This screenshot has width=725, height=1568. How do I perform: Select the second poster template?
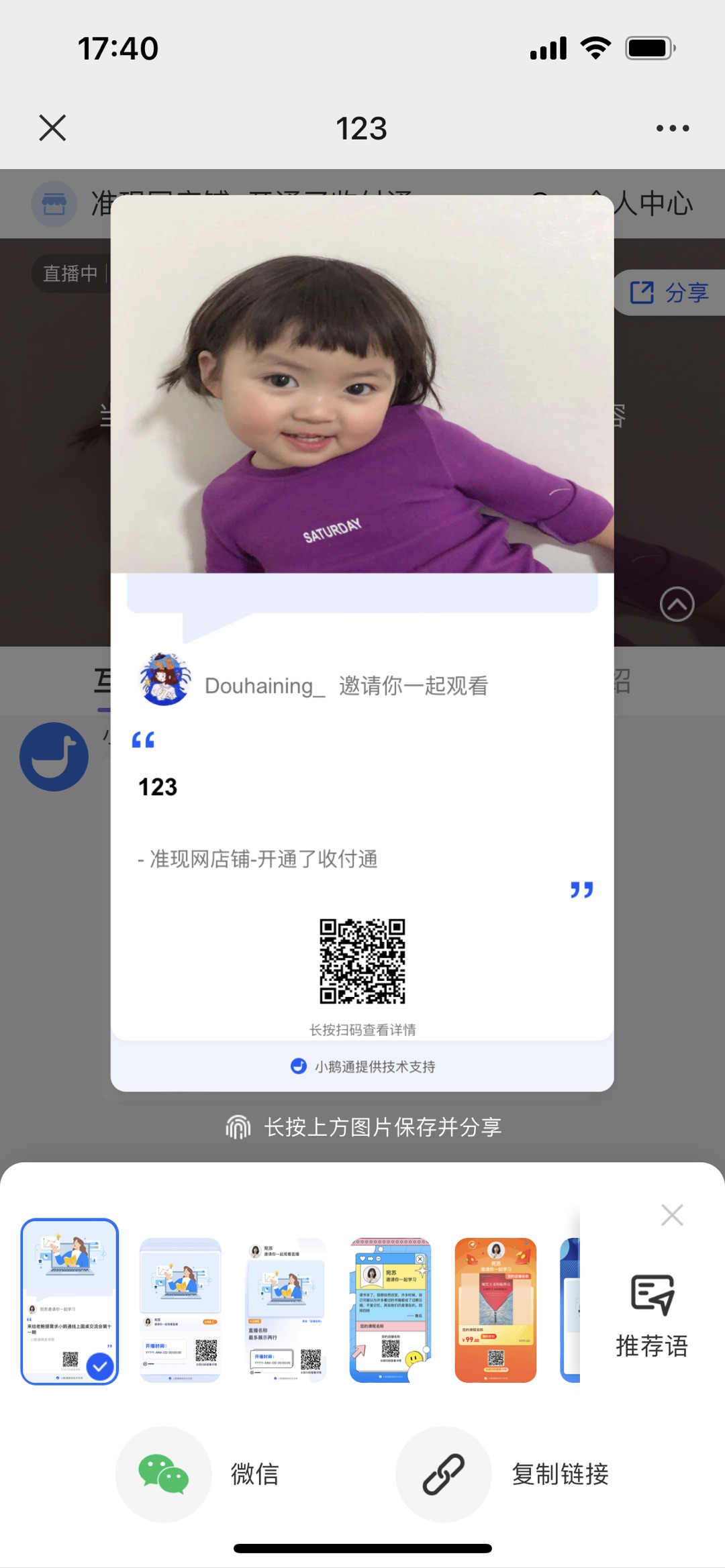click(x=180, y=1309)
